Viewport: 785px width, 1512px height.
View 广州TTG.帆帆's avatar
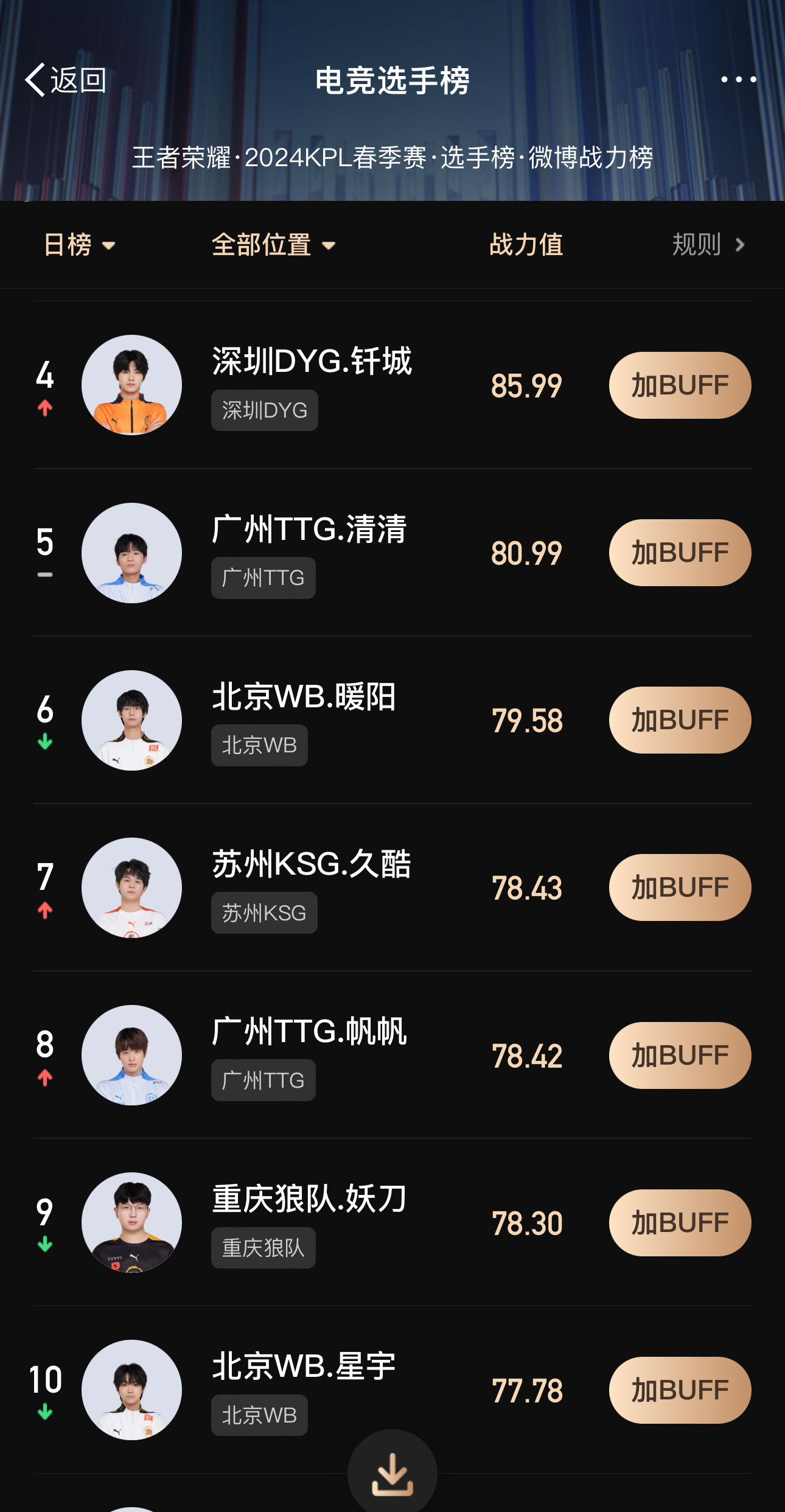(131, 1055)
